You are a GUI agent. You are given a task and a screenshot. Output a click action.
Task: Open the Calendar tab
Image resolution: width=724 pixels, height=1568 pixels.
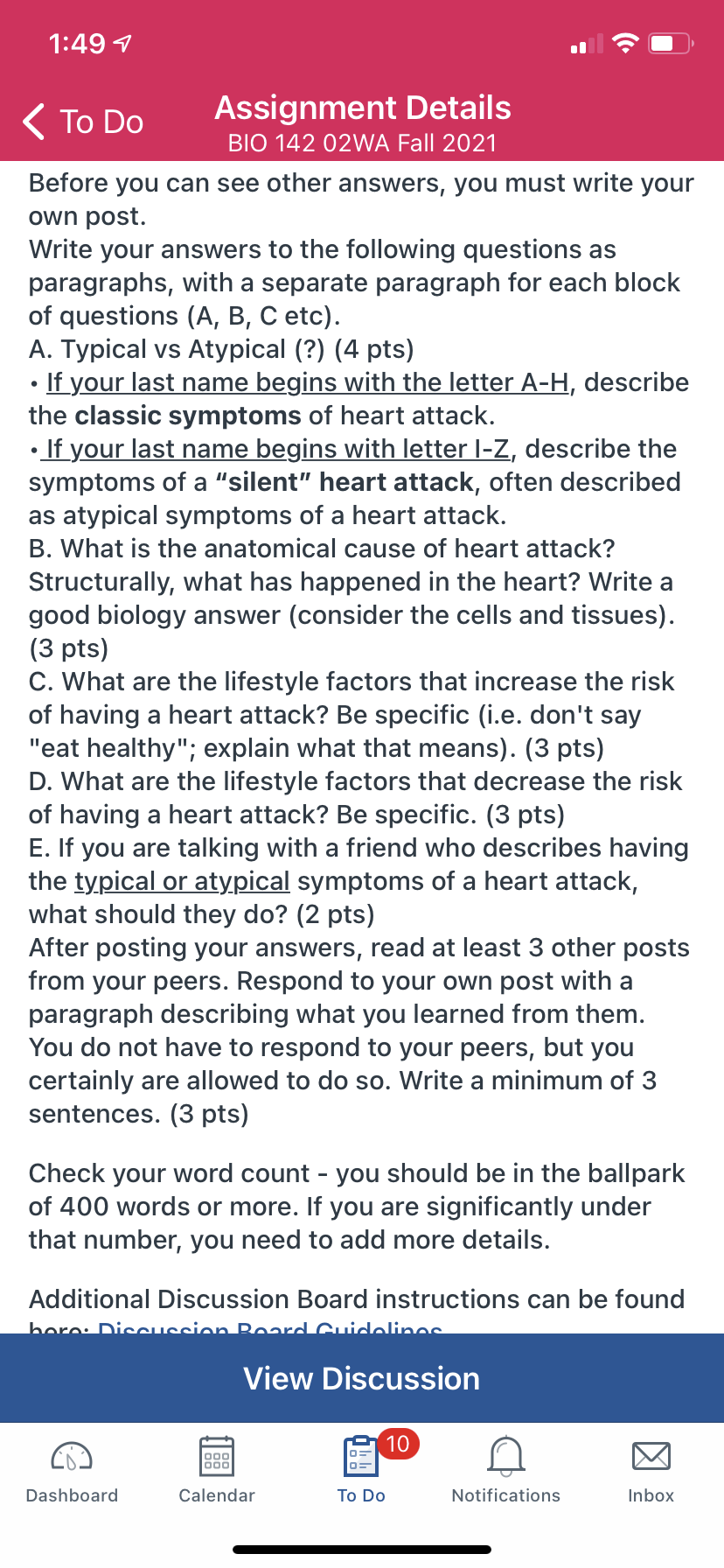coord(217,1472)
